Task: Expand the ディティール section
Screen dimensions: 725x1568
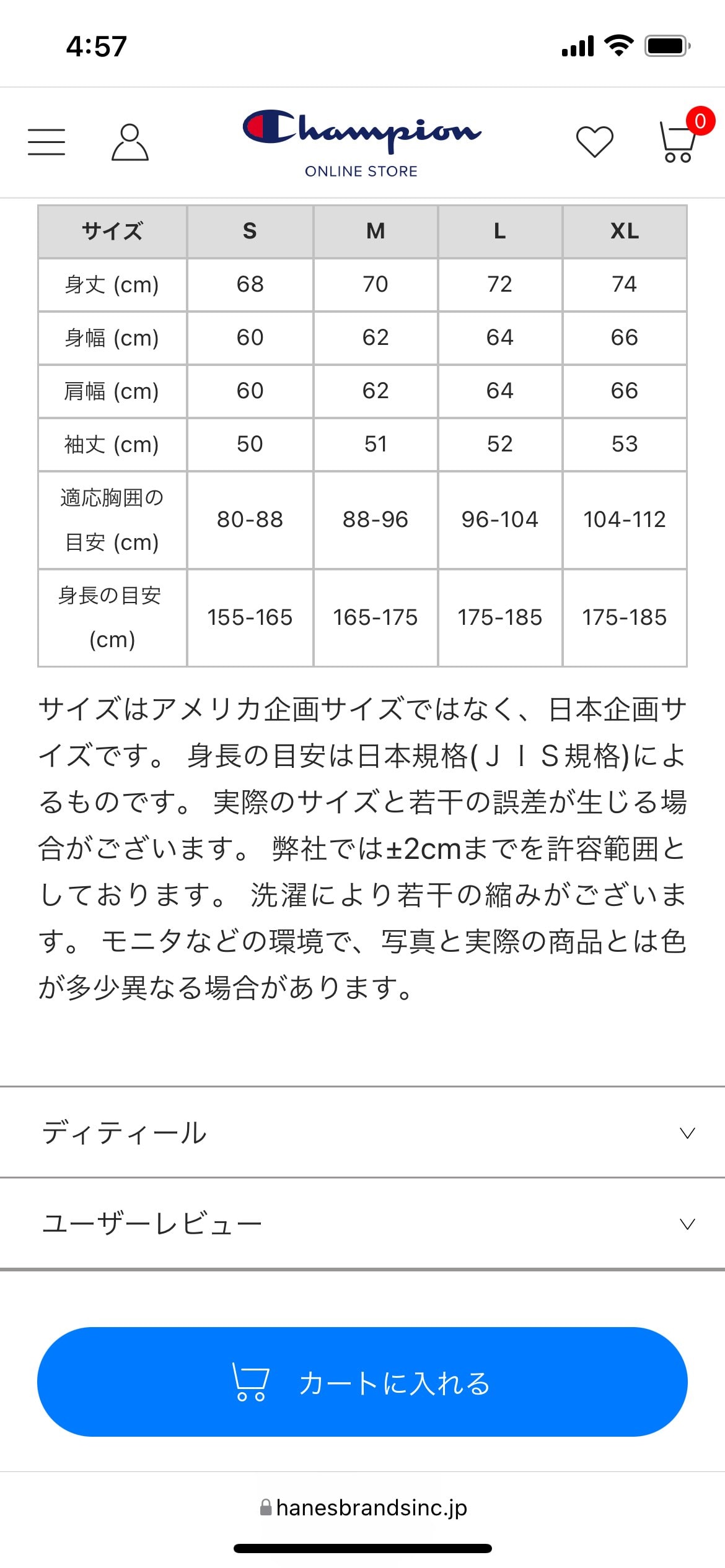Action: (x=362, y=1133)
